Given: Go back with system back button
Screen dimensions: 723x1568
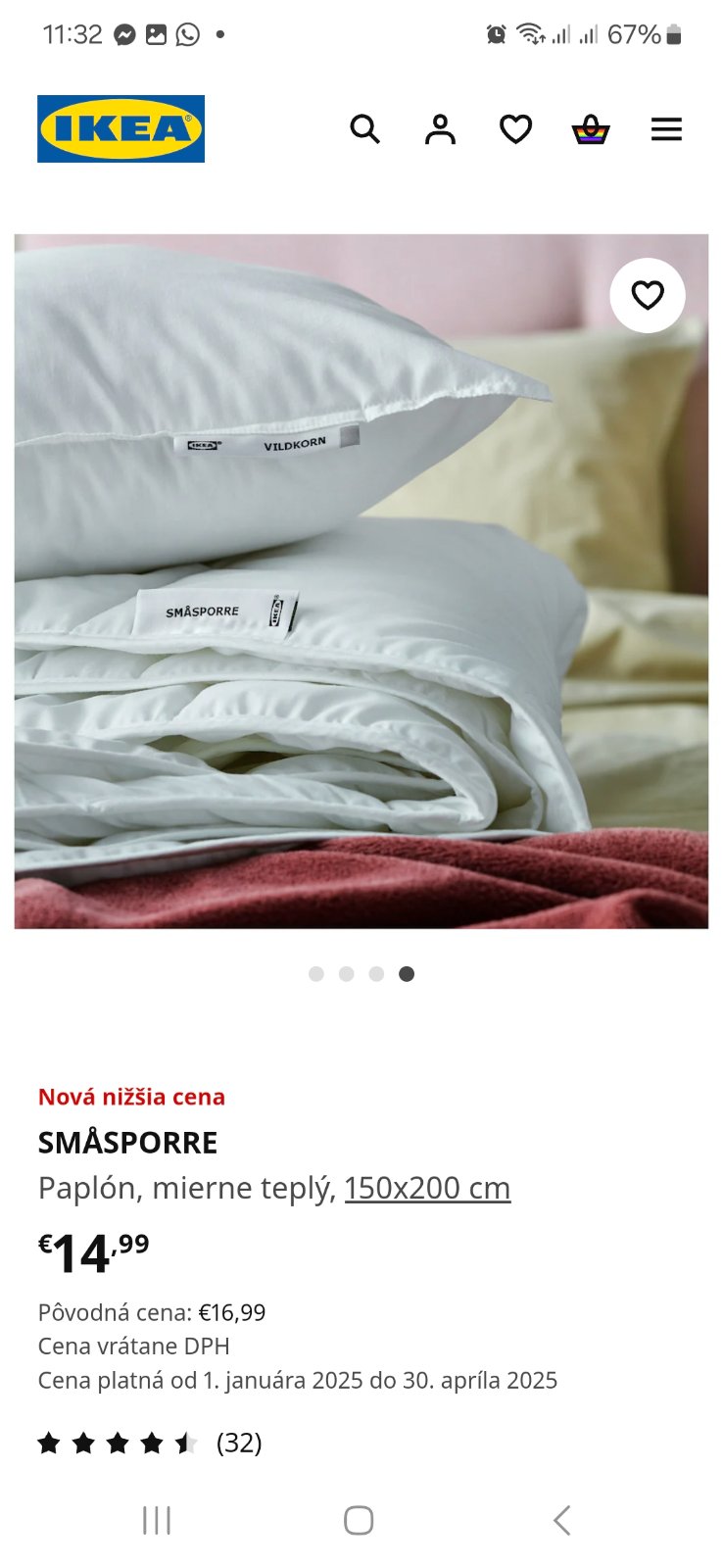Looking at the screenshot, I should (560, 1520).
